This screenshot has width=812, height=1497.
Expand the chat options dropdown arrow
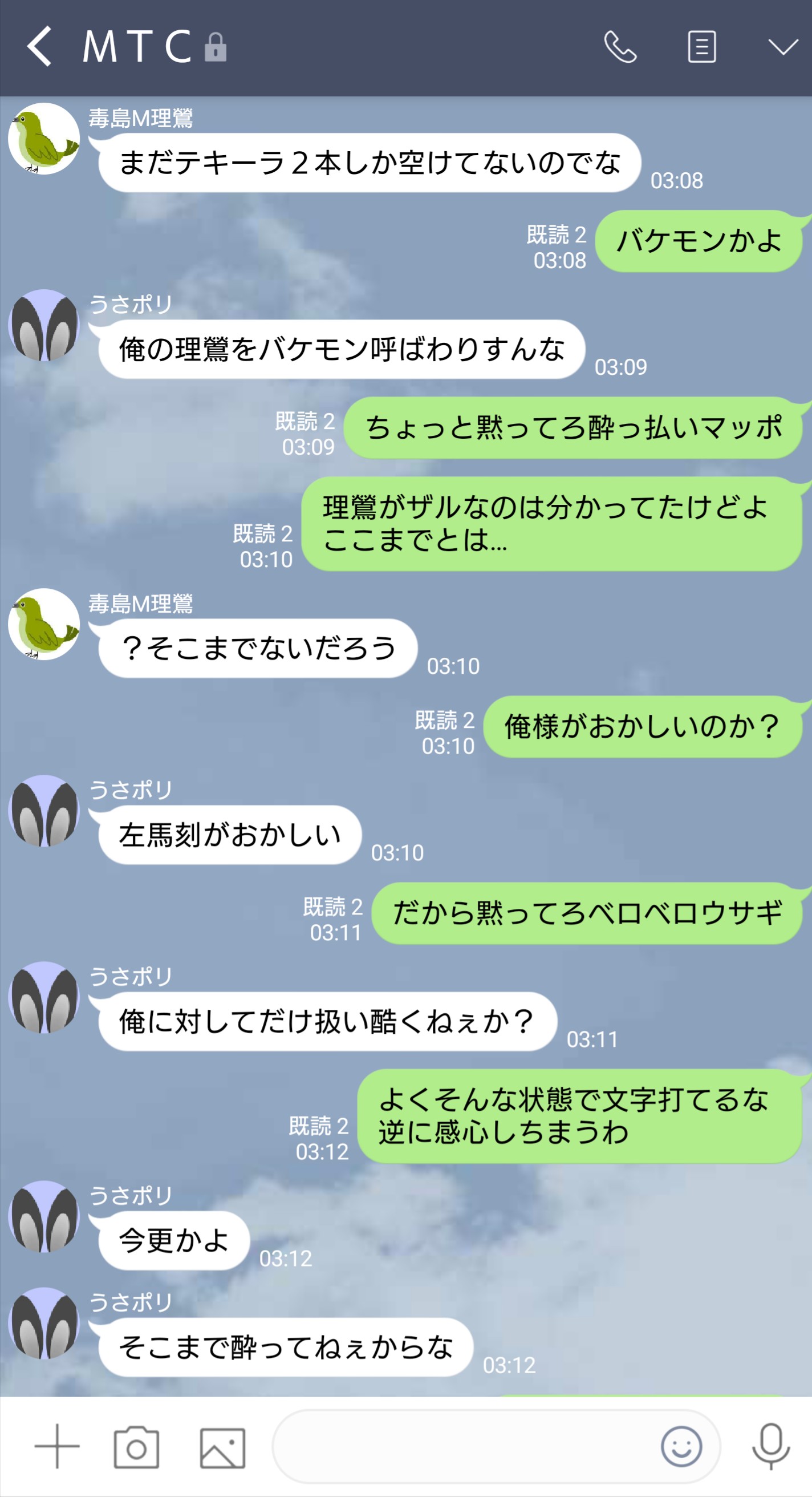click(782, 46)
